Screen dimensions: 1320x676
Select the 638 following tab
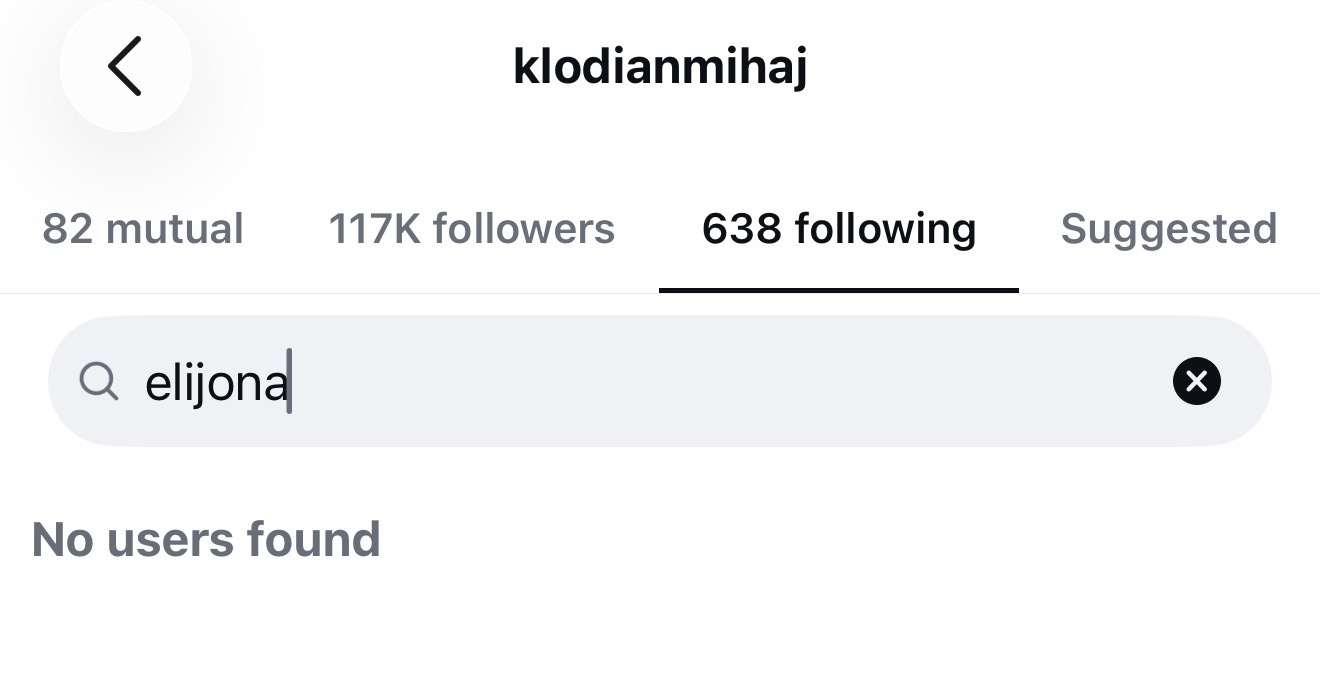pyautogui.click(x=838, y=229)
